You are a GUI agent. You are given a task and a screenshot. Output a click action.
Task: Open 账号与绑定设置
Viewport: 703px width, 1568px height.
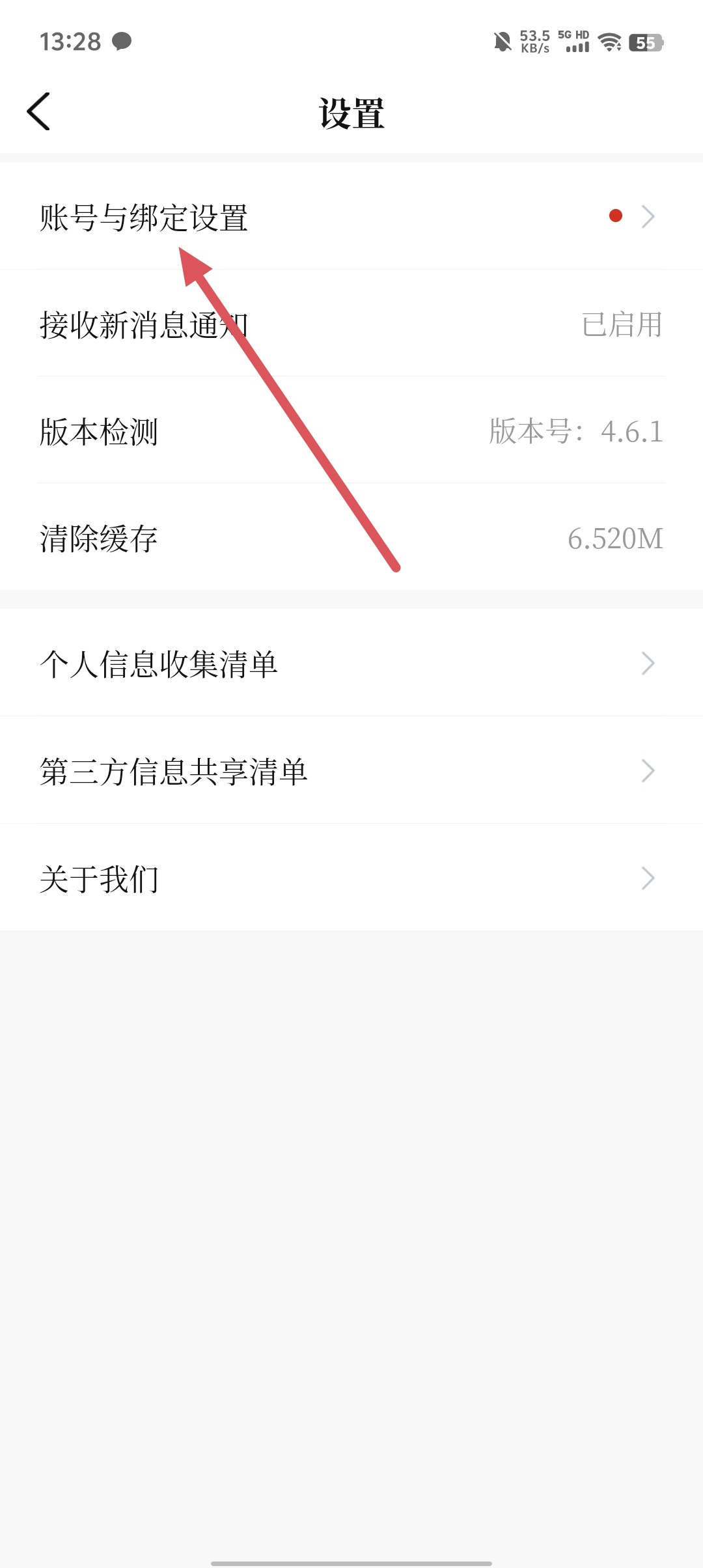coord(143,217)
